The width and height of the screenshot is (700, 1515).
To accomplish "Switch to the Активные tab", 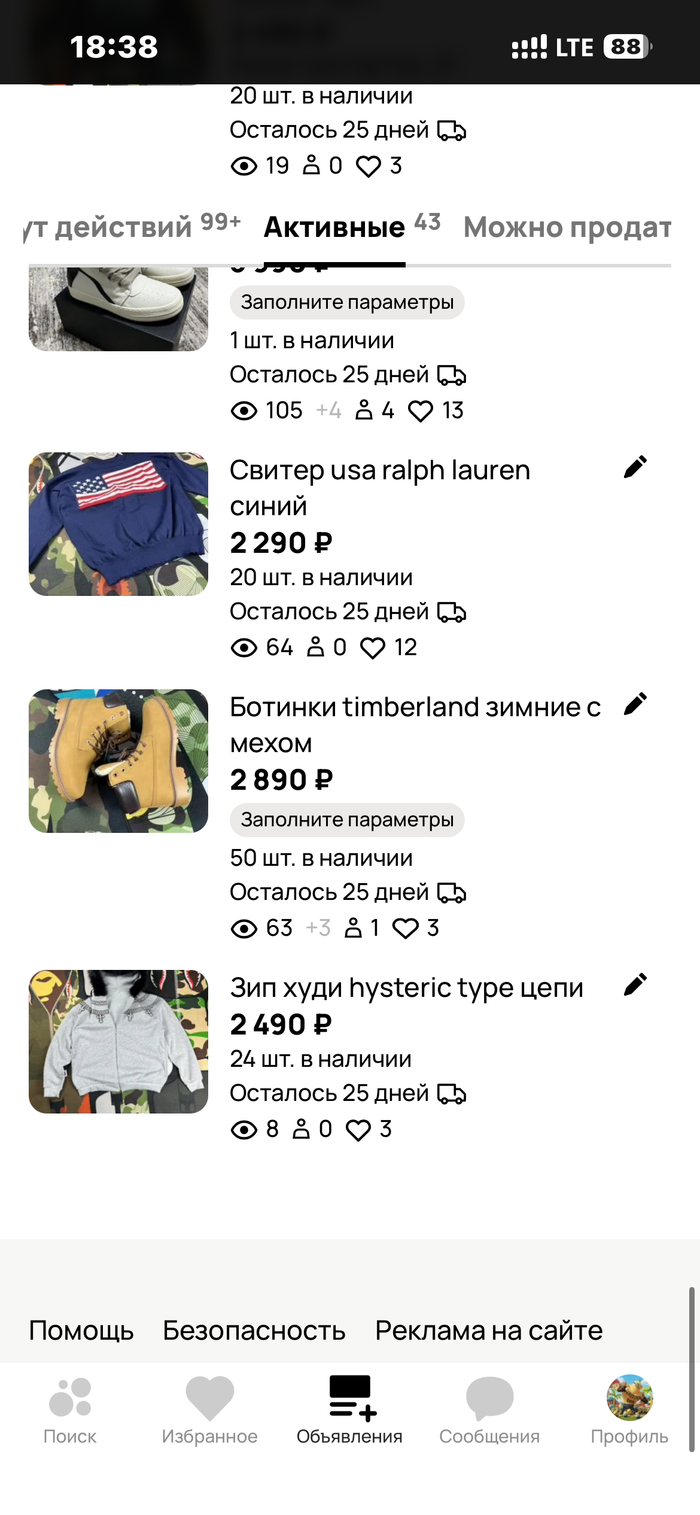I will (x=334, y=228).
